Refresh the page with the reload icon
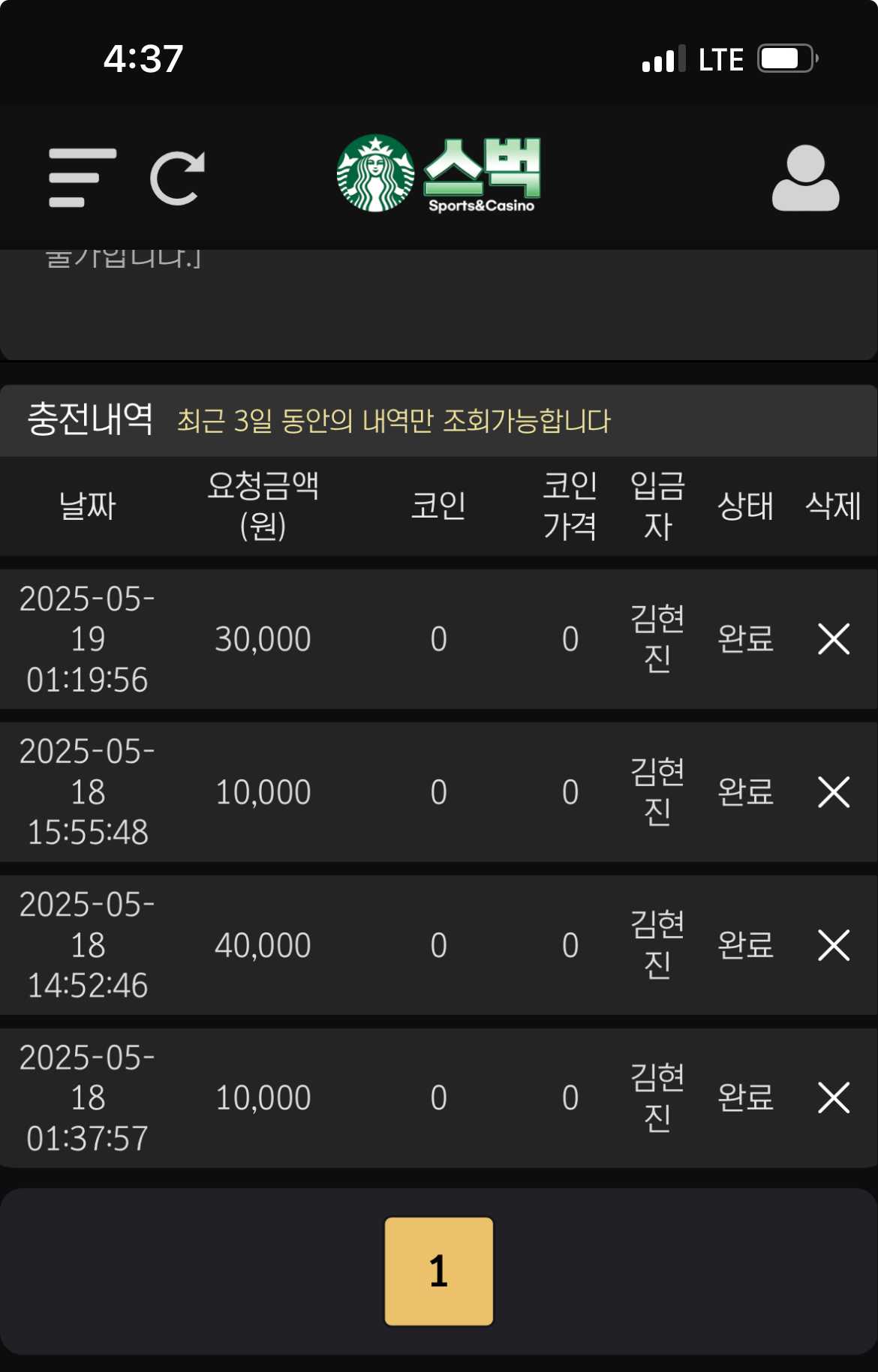 point(178,178)
